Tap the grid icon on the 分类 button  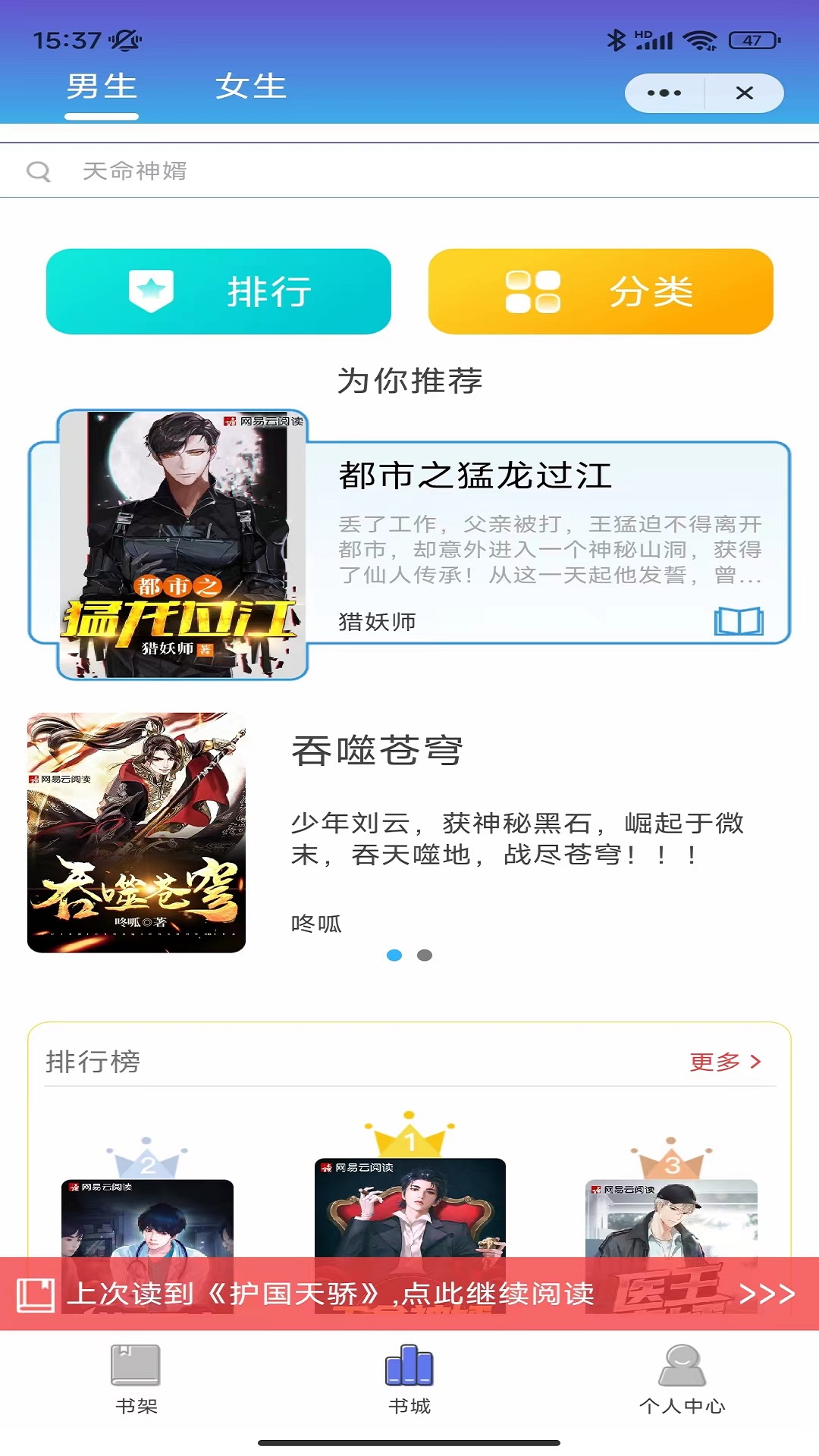(x=533, y=292)
